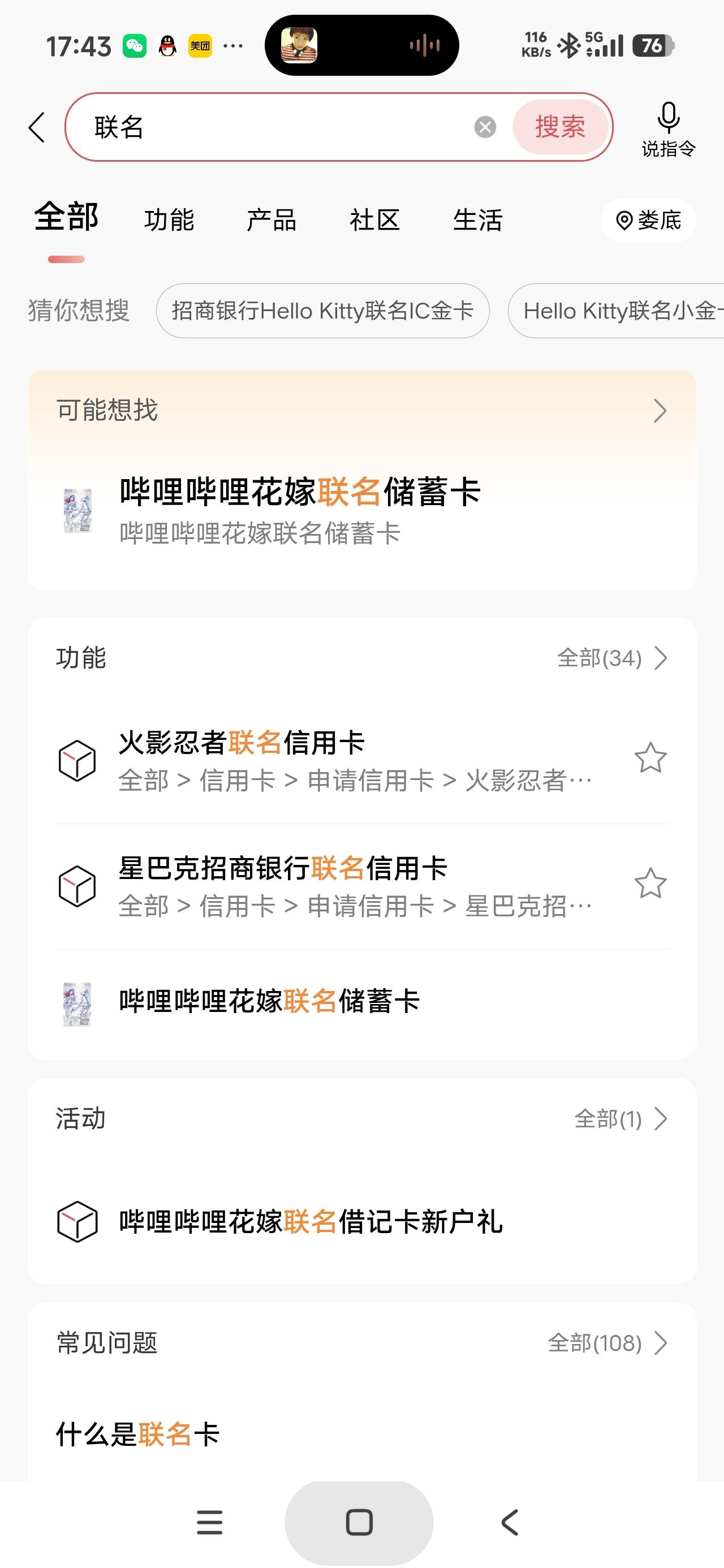724x1568 pixels.
Task: Go back using the top-left arrow
Action: (x=37, y=127)
